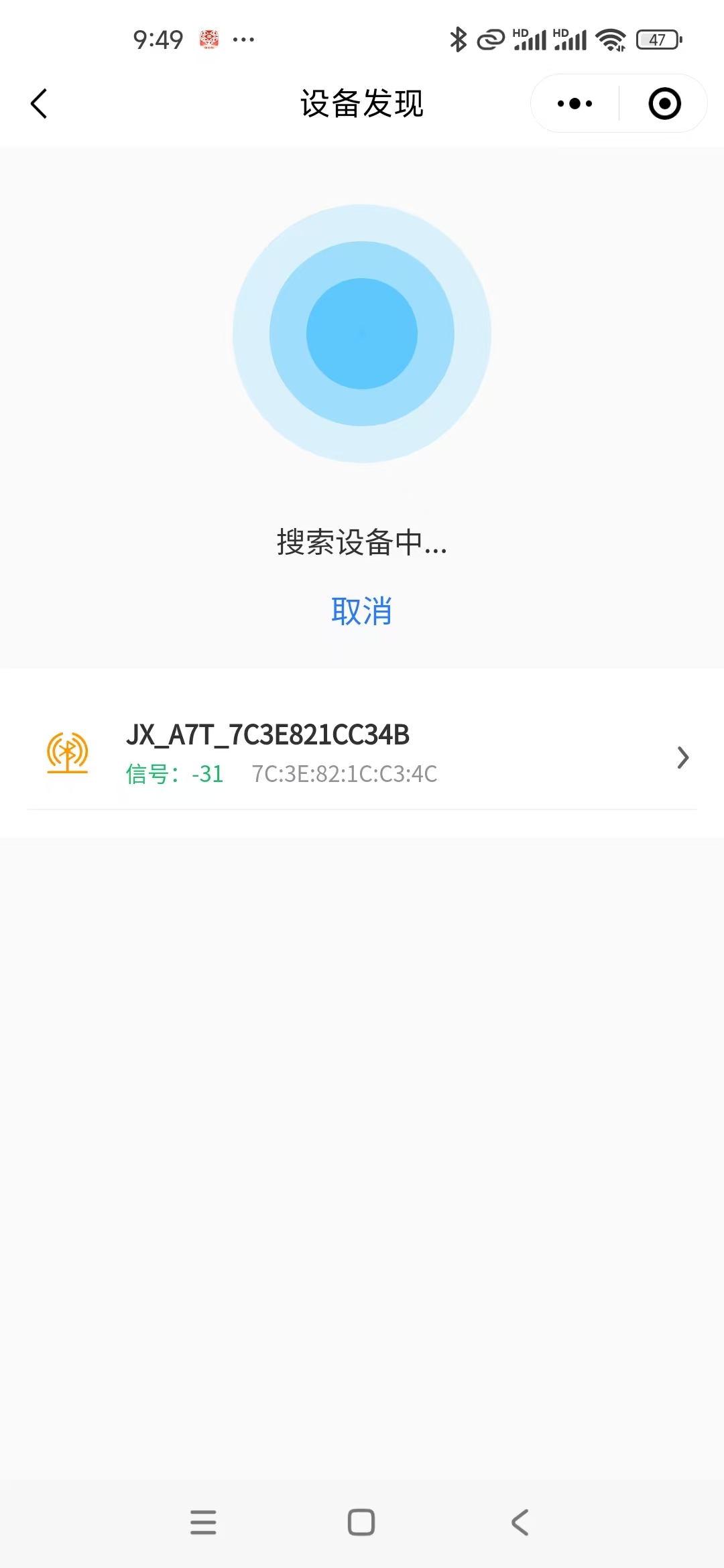Cancel the device search with 取消
This screenshot has height=1568, width=724.
362,610
